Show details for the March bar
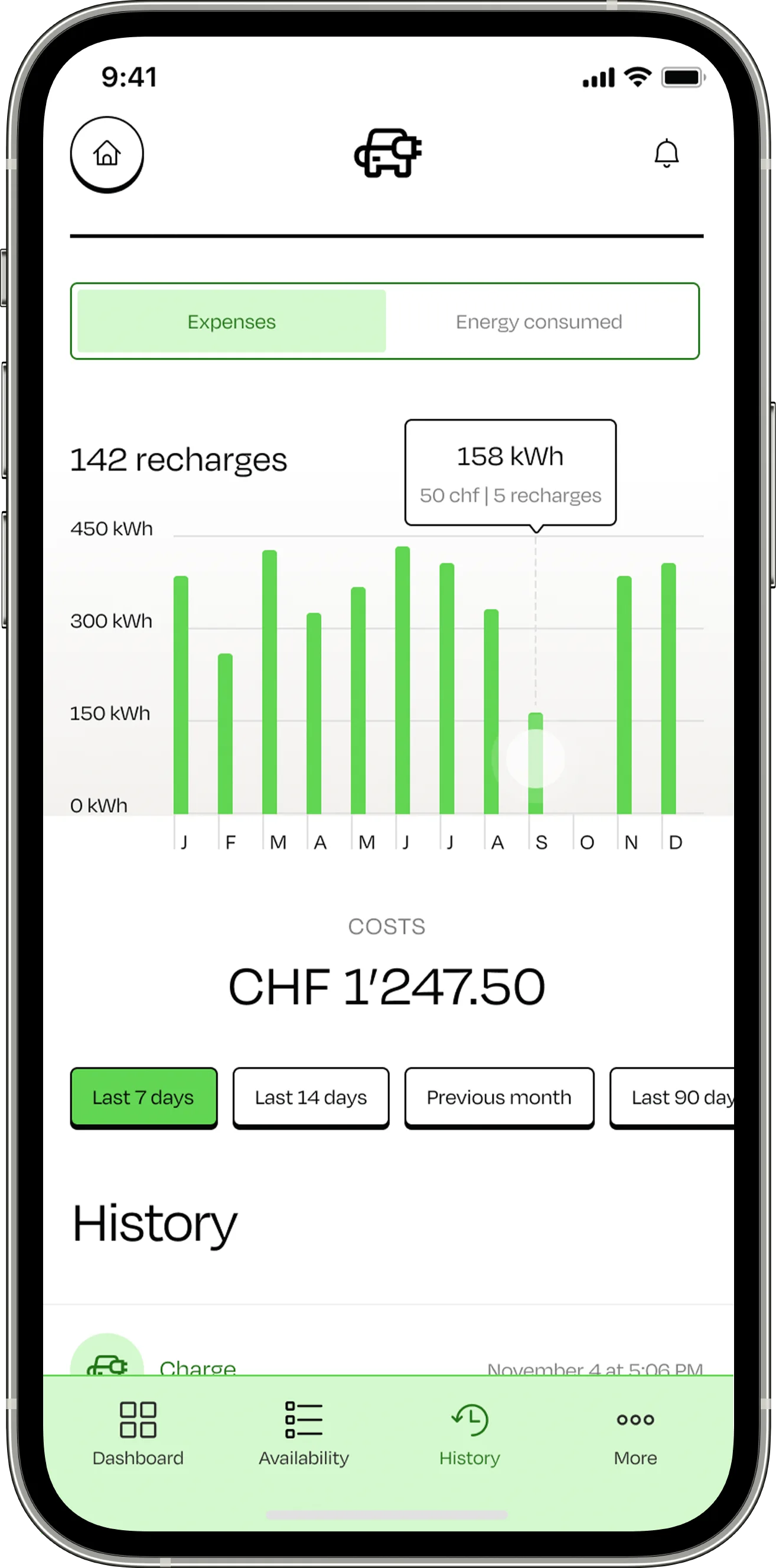Viewport: 776px width, 1568px height. point(270,682)
